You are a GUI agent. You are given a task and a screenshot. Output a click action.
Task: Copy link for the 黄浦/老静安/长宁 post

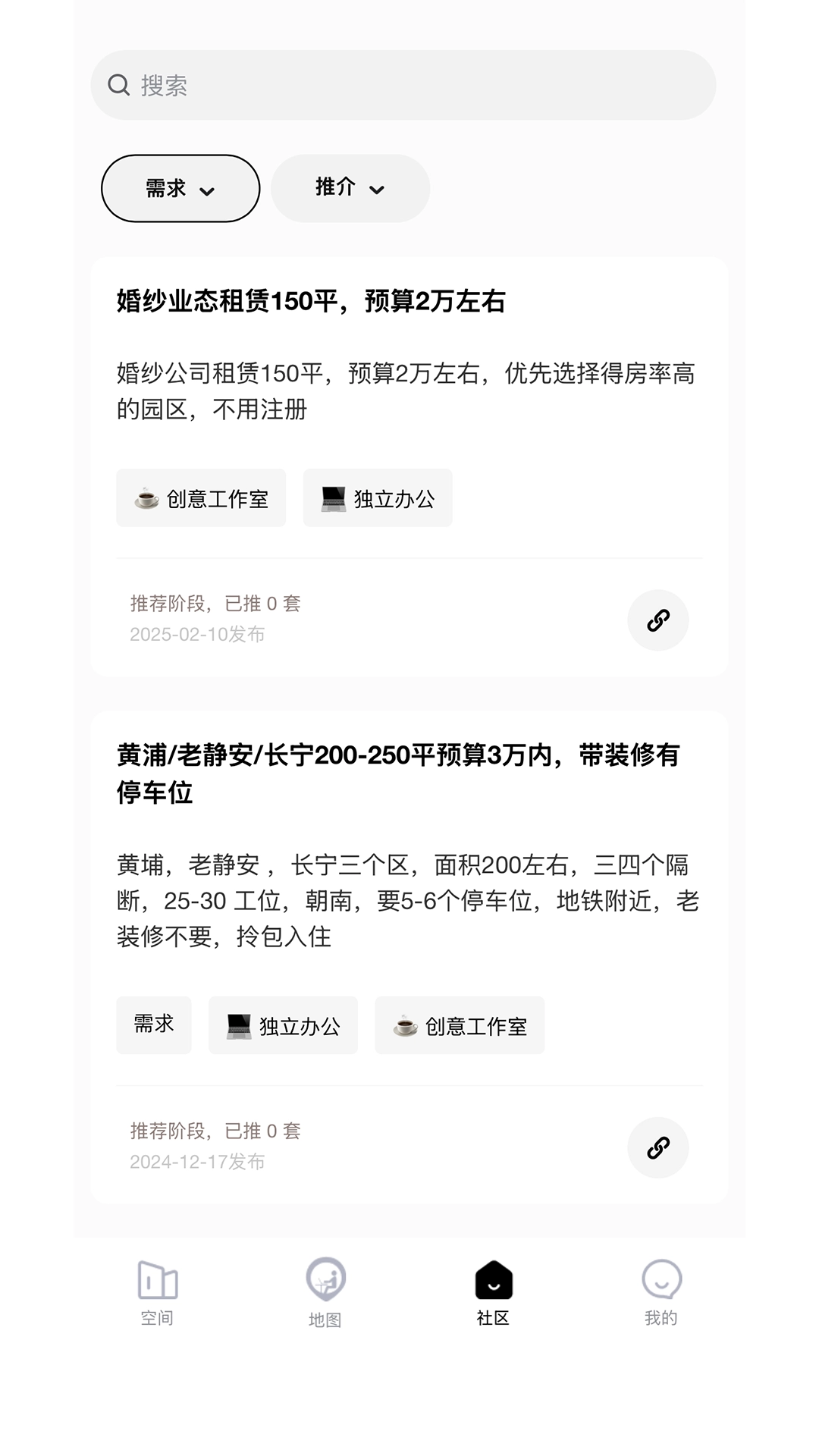657,1147
